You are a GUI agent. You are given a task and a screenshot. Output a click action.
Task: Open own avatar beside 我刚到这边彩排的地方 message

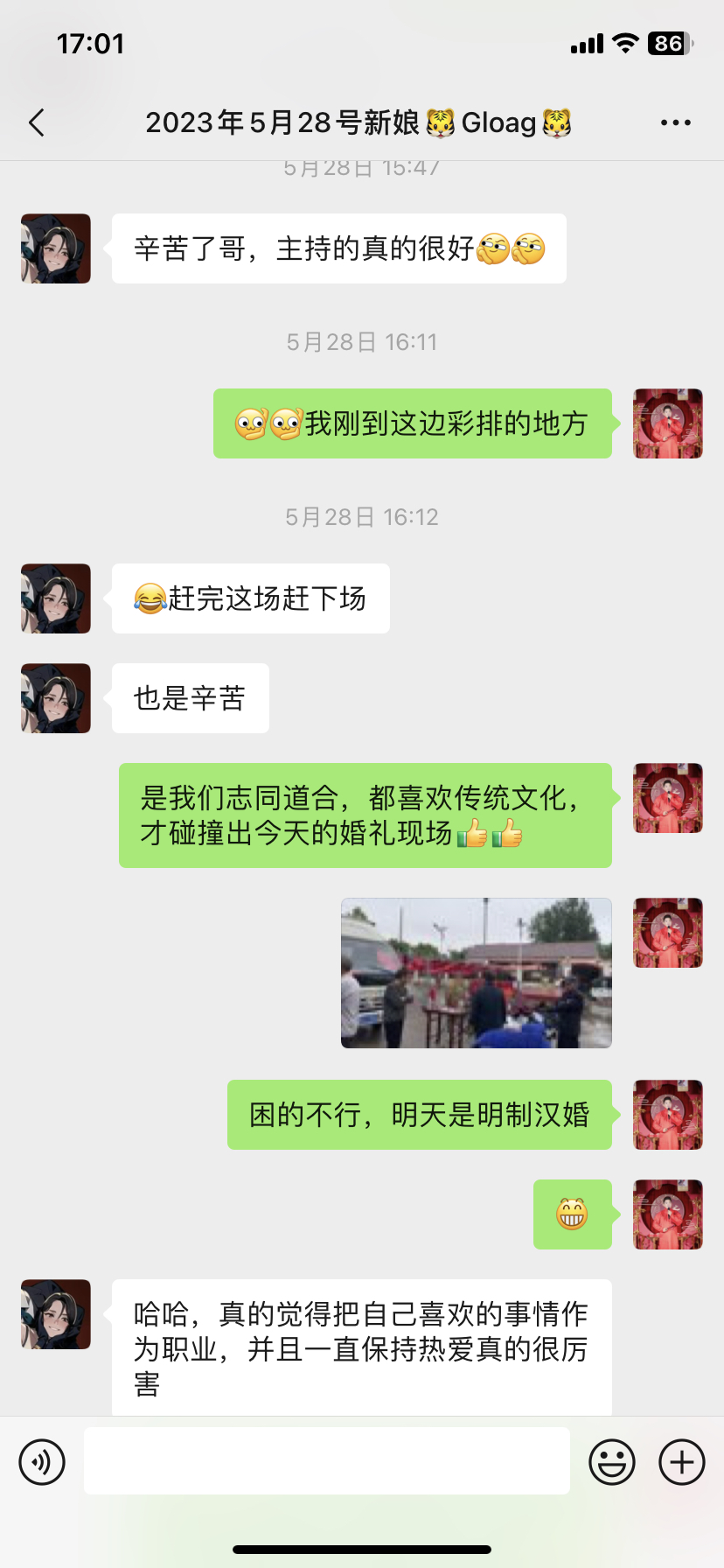668,423
